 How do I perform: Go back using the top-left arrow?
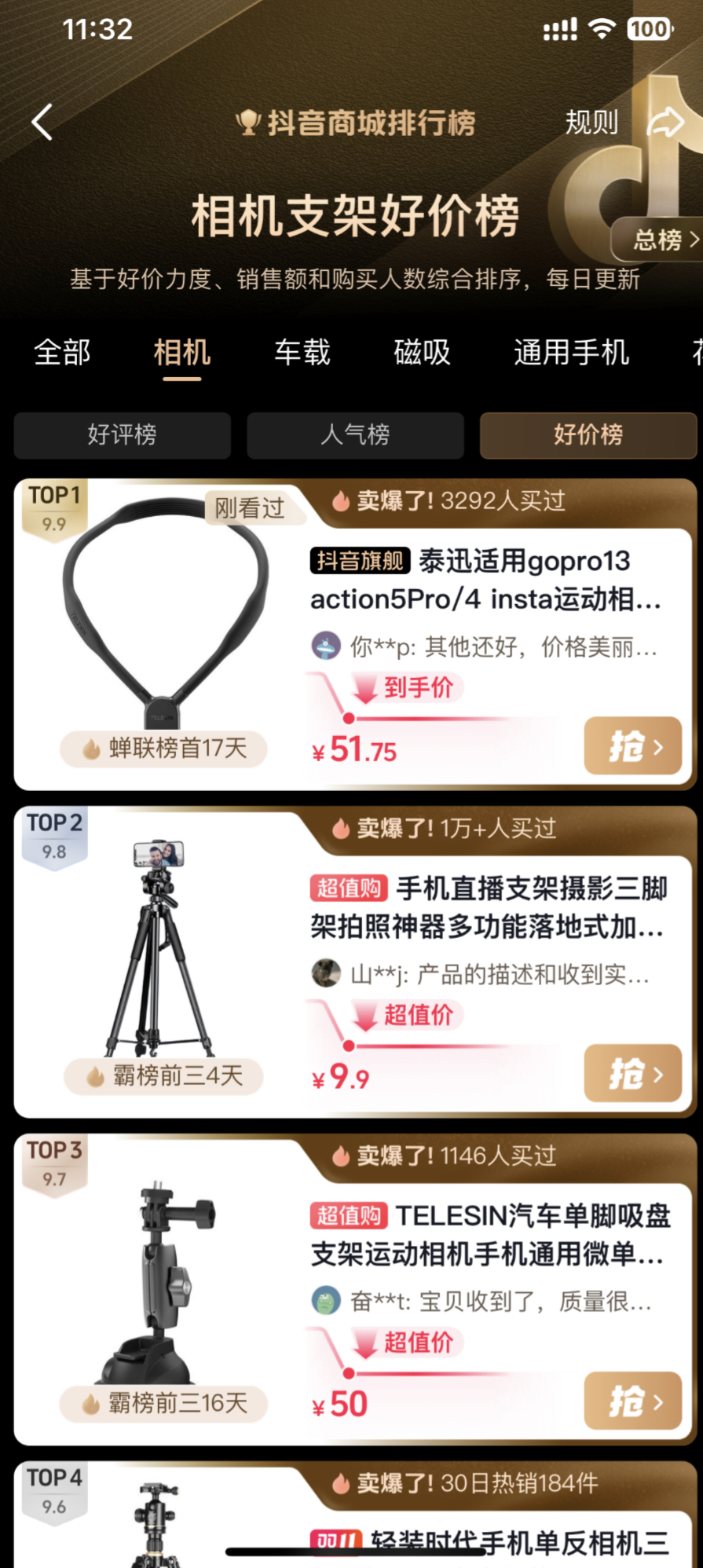[42, 123]
